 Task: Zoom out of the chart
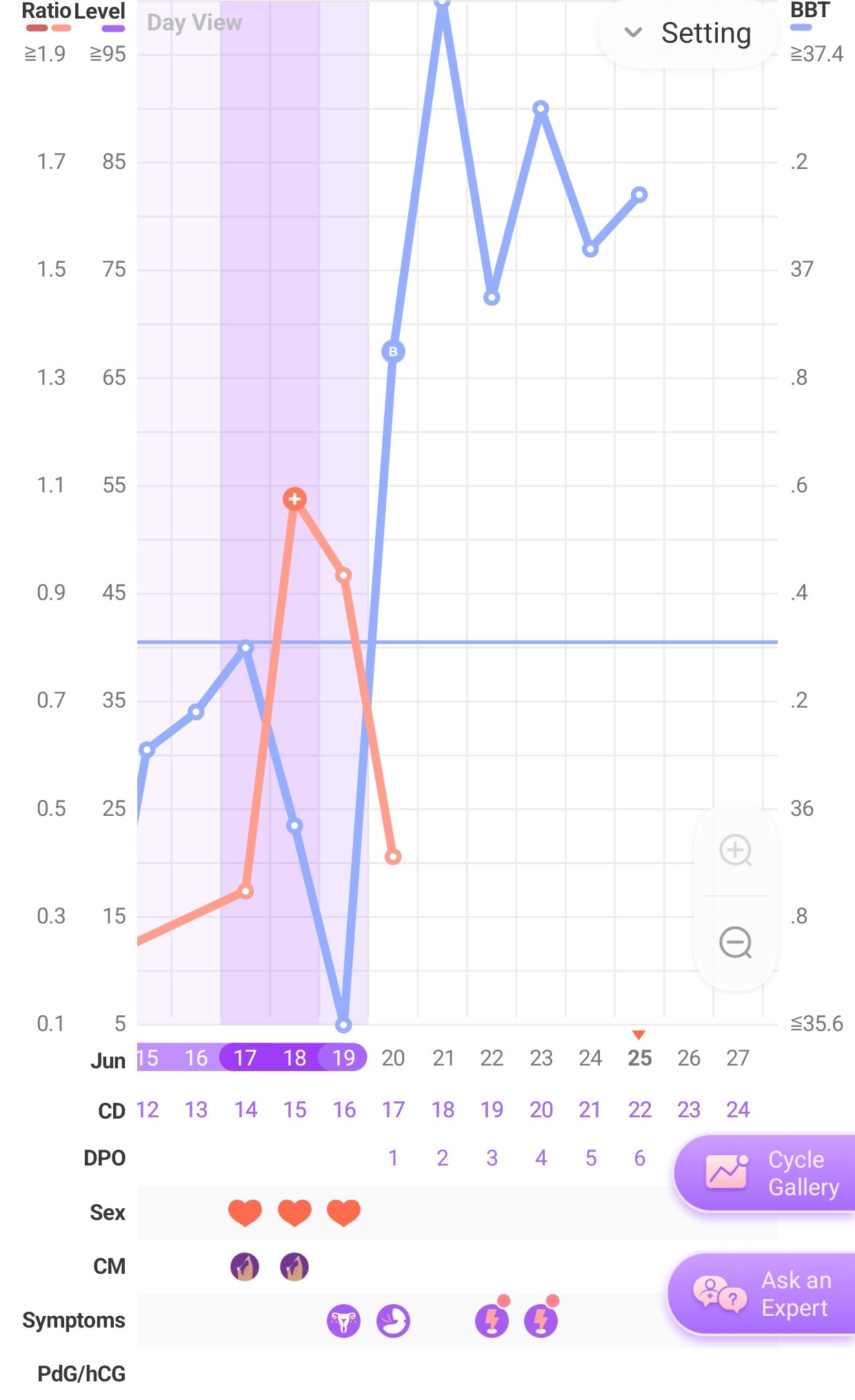point(735,942)
